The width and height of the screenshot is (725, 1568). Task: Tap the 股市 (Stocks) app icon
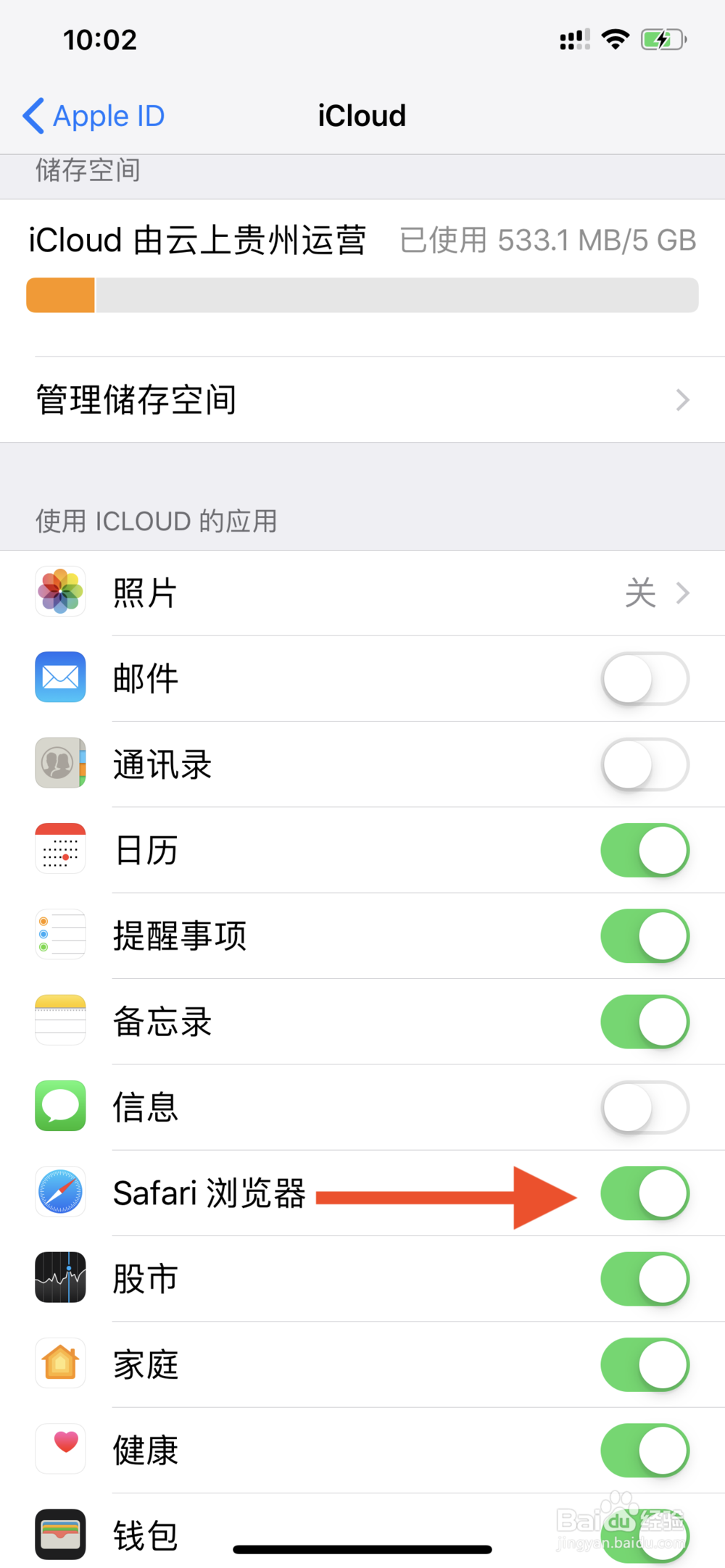(x=60, y=1278)
